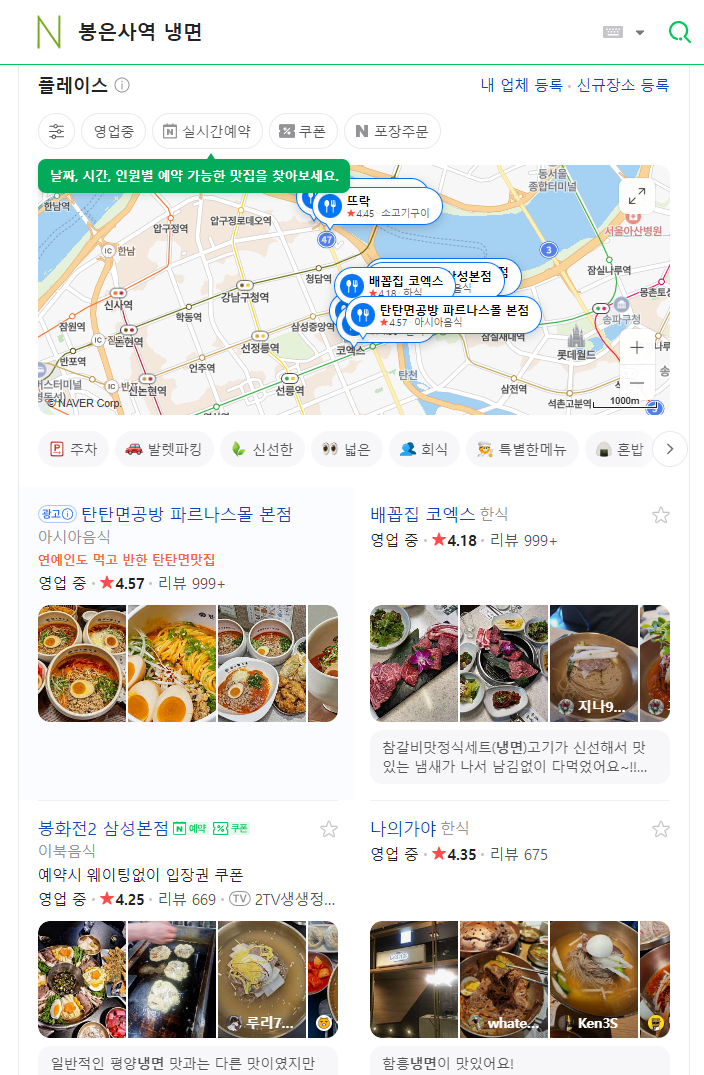Select the 주차 keyword chip
704x1075 pixels.
tap(73, 449)
